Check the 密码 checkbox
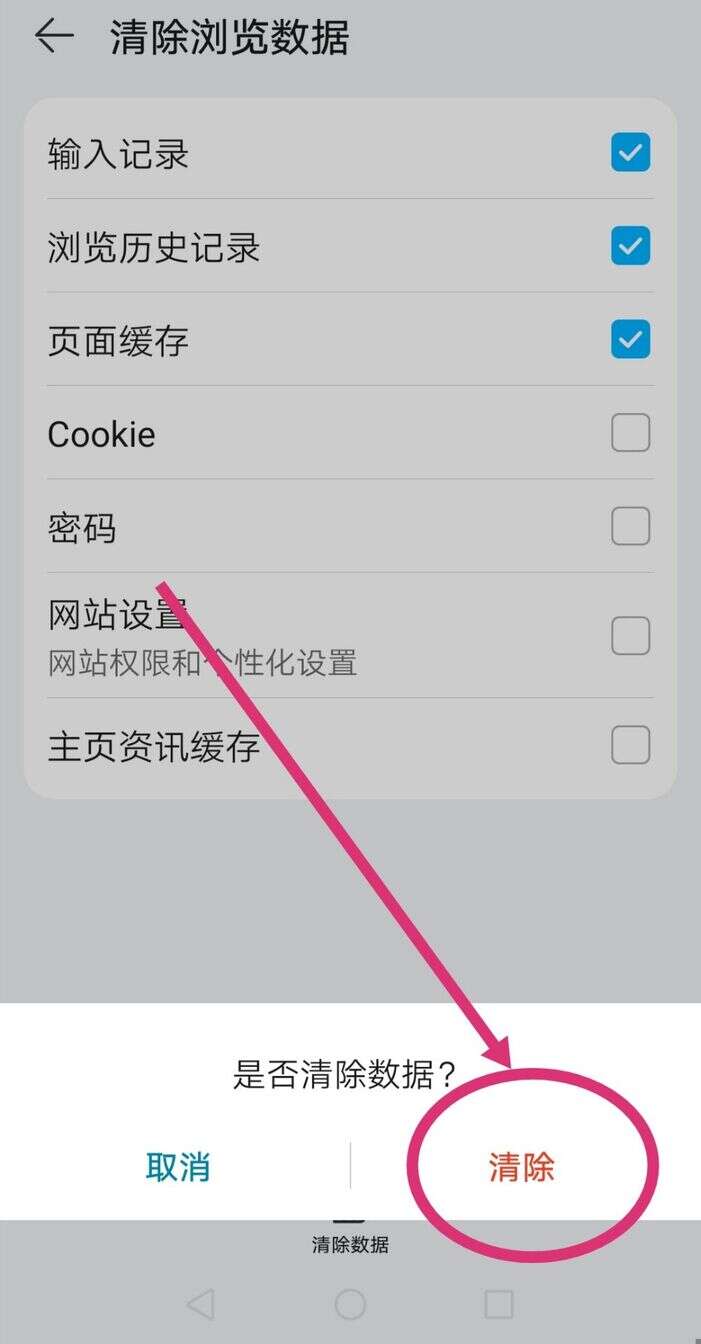The image size is (701, 1344). 630,526
